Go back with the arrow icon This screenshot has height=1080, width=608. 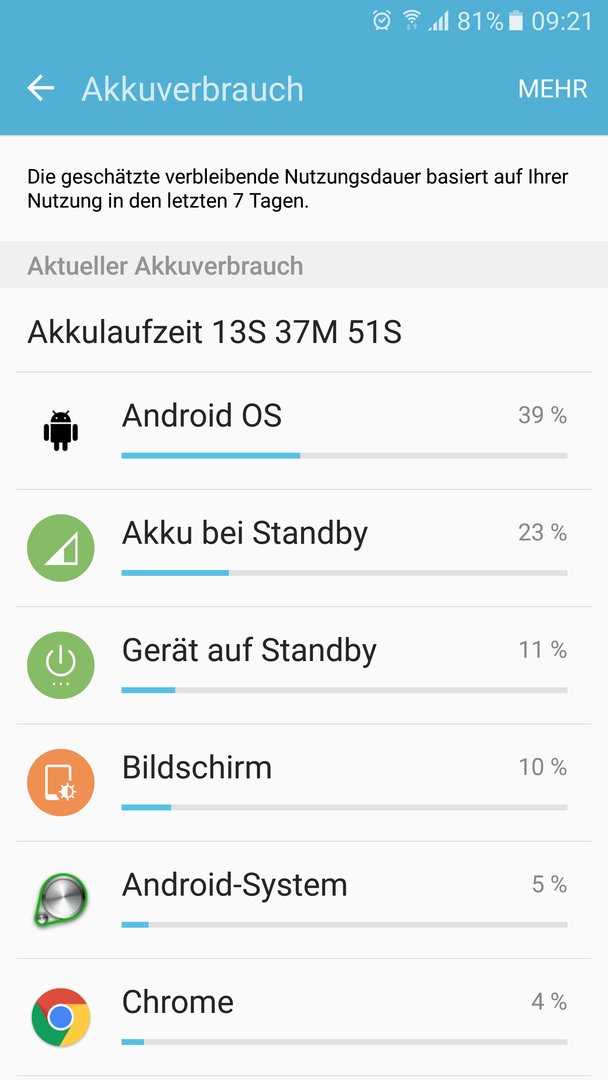click(x=41, y=88)
